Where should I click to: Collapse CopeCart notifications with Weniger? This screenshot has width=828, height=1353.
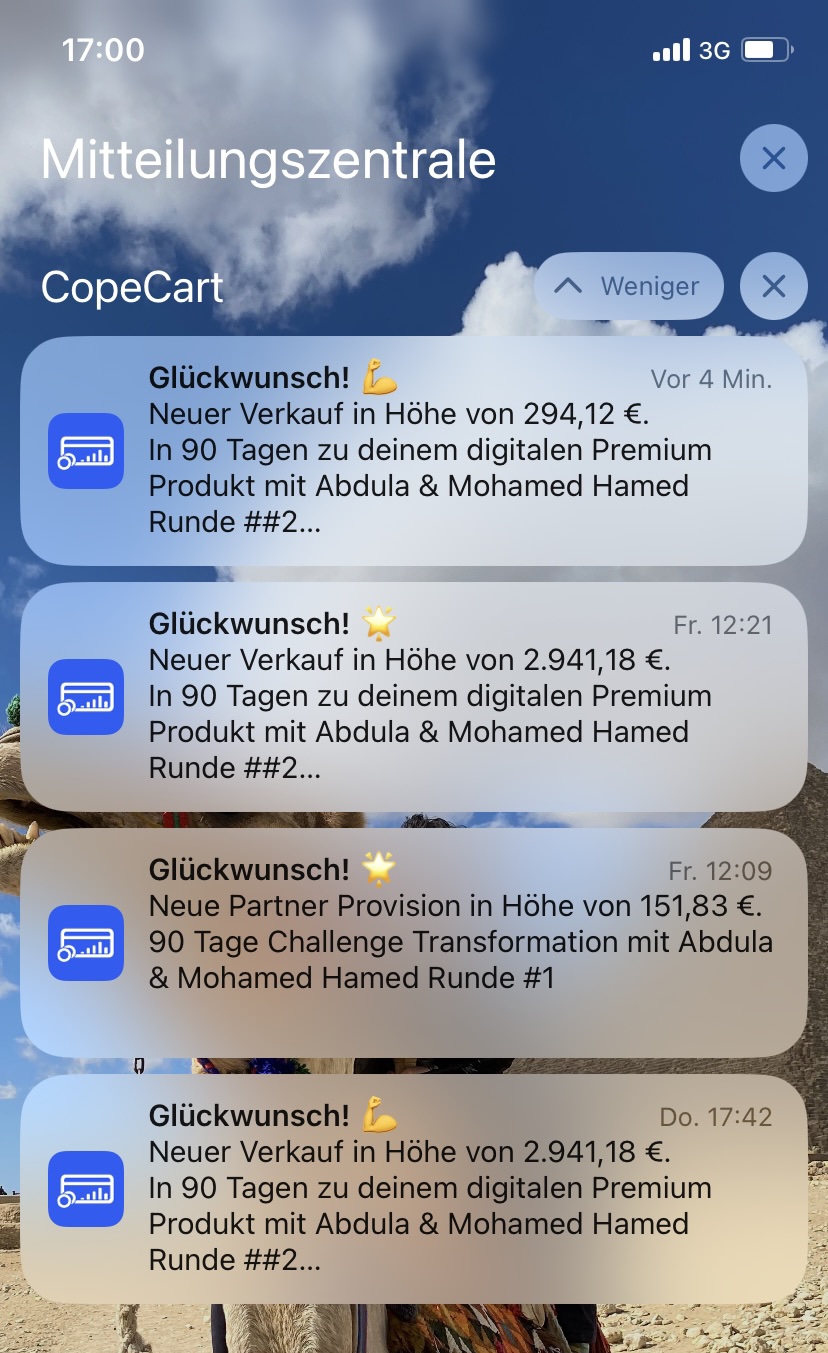(x=629, y=286)
